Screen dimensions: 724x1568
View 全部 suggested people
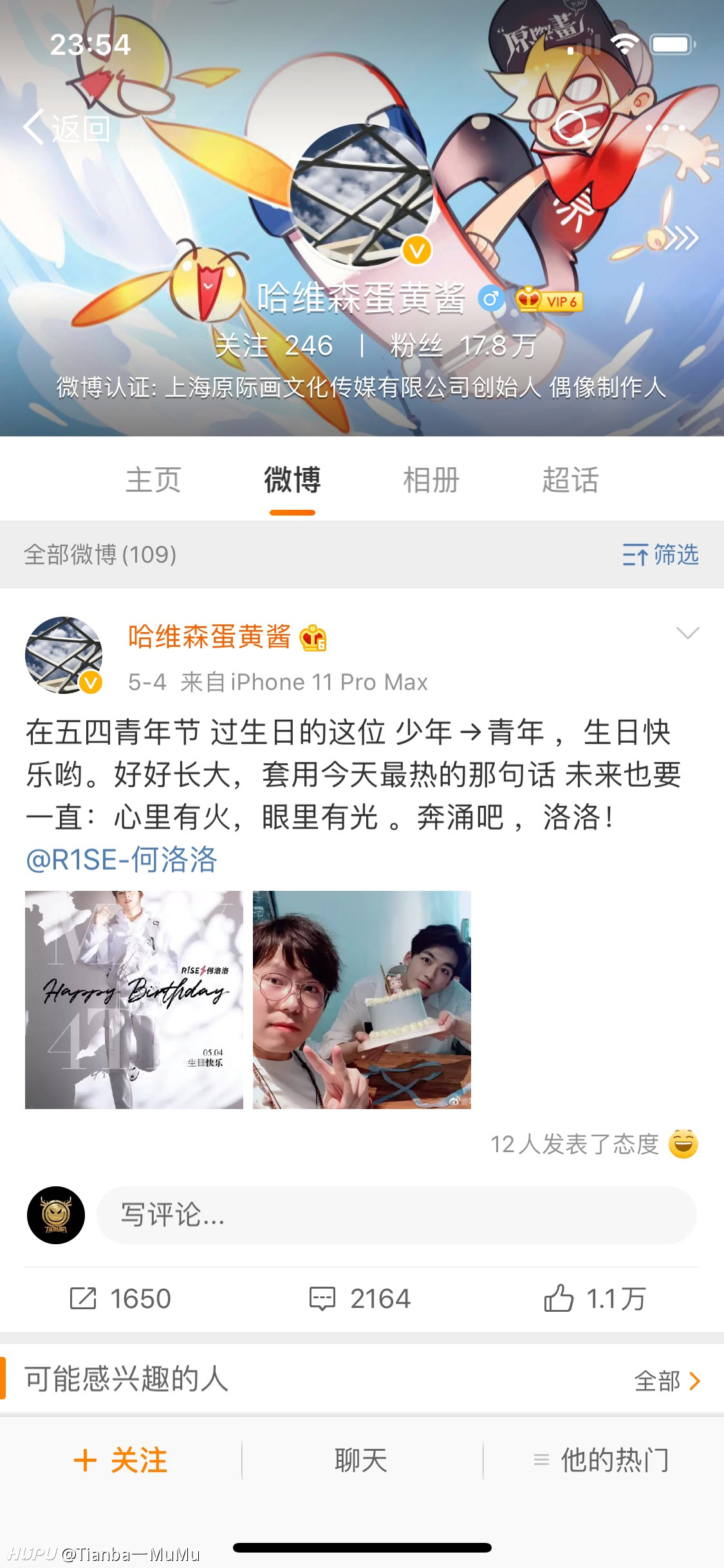coord(667,1381)
